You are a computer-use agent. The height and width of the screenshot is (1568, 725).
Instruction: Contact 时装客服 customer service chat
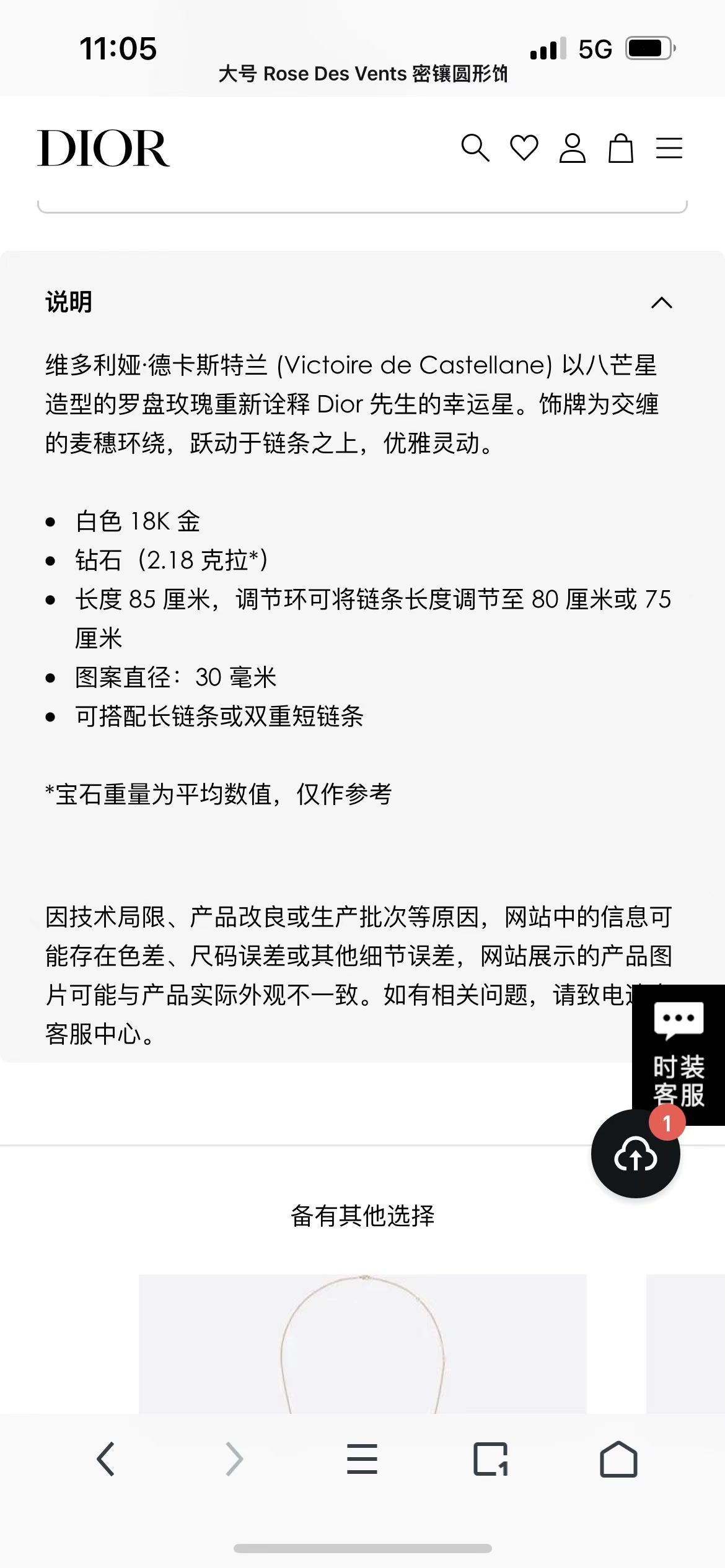point(679,1053)
